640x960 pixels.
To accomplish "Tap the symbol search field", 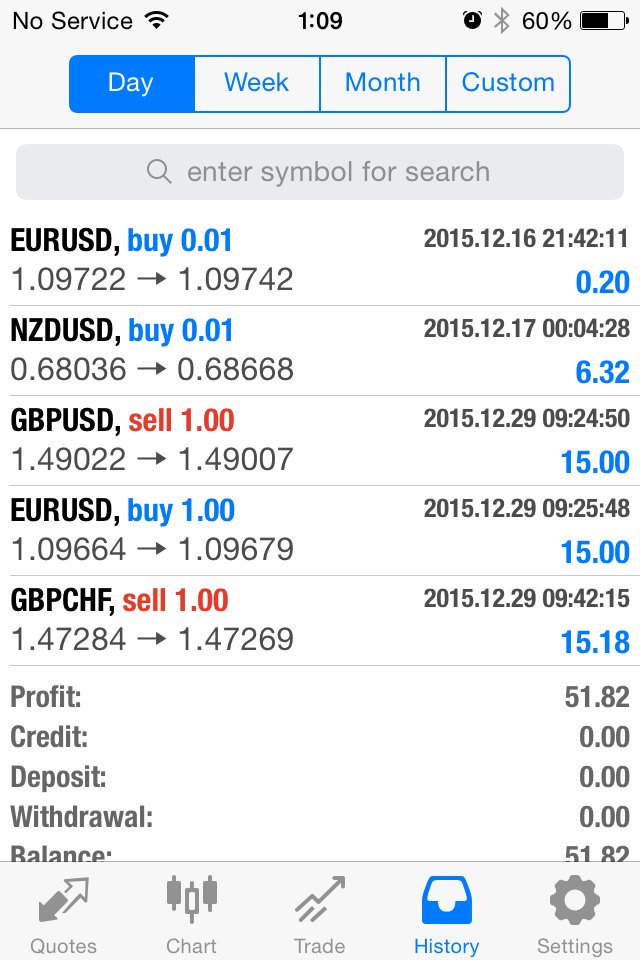I will pyautogui.click(x=320, y=172).
